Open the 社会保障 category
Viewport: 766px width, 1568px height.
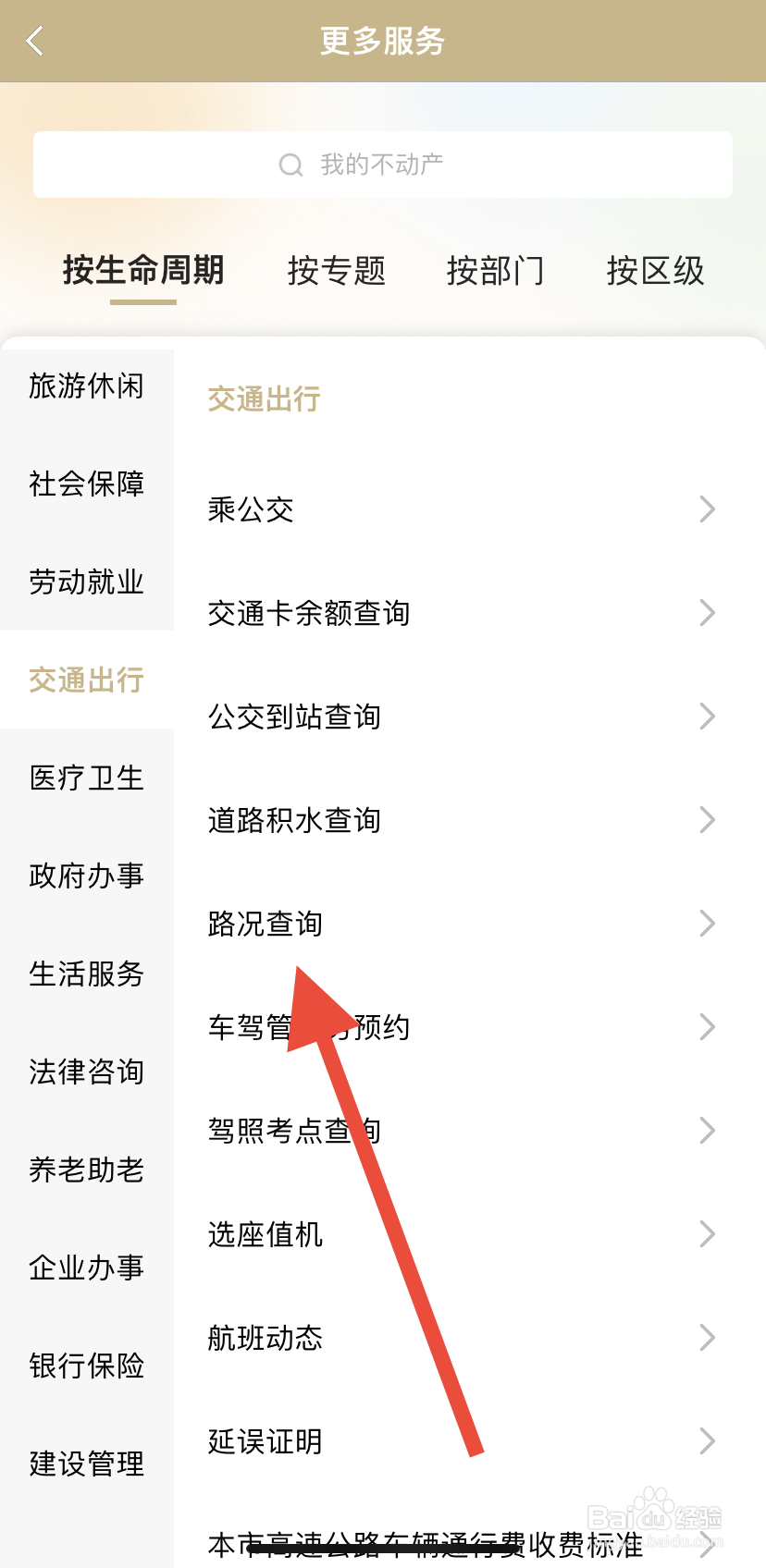tap(86, 485)
